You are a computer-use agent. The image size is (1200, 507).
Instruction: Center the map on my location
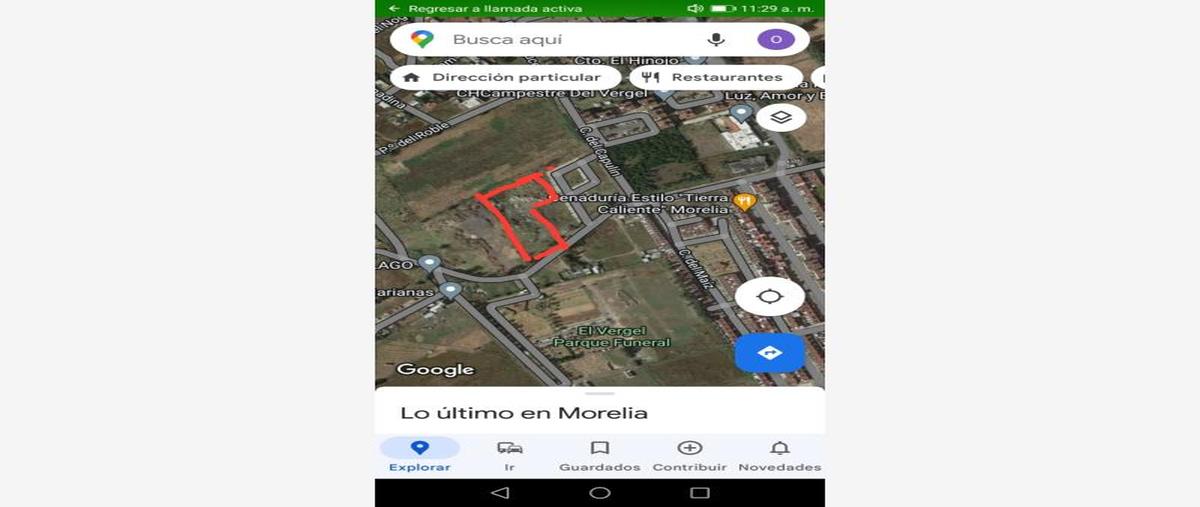(x=769, y=296)
